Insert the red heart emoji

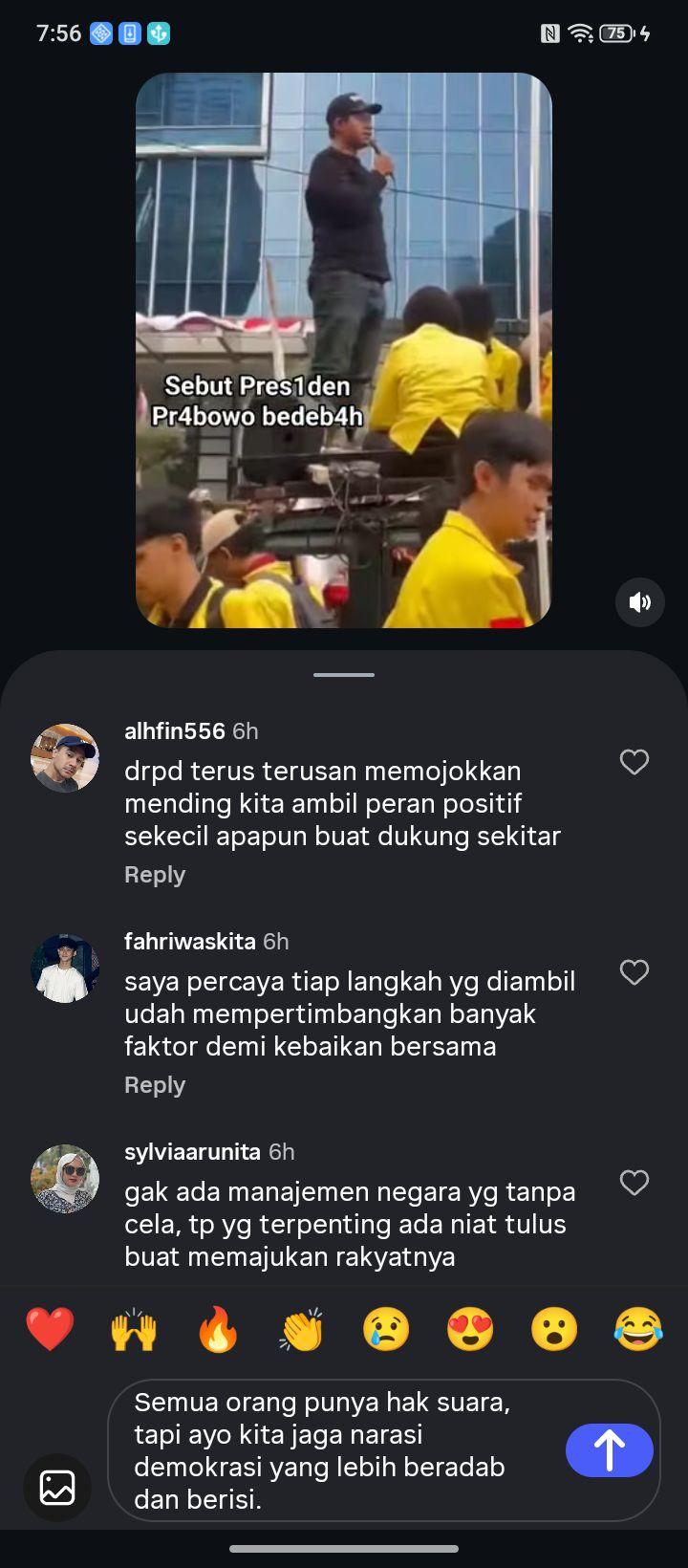[50, 1329]
